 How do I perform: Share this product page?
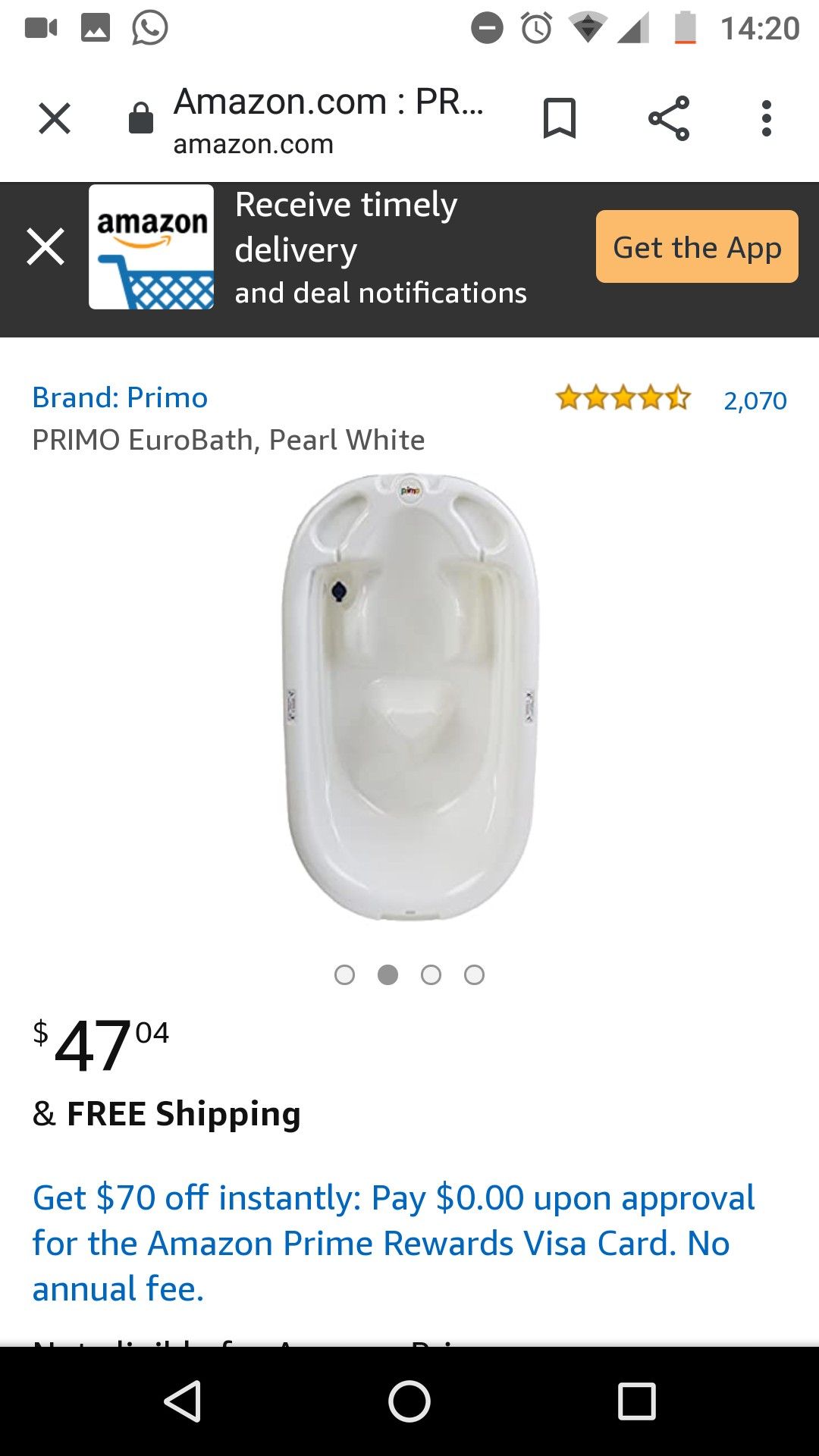[x=669, y=119]
